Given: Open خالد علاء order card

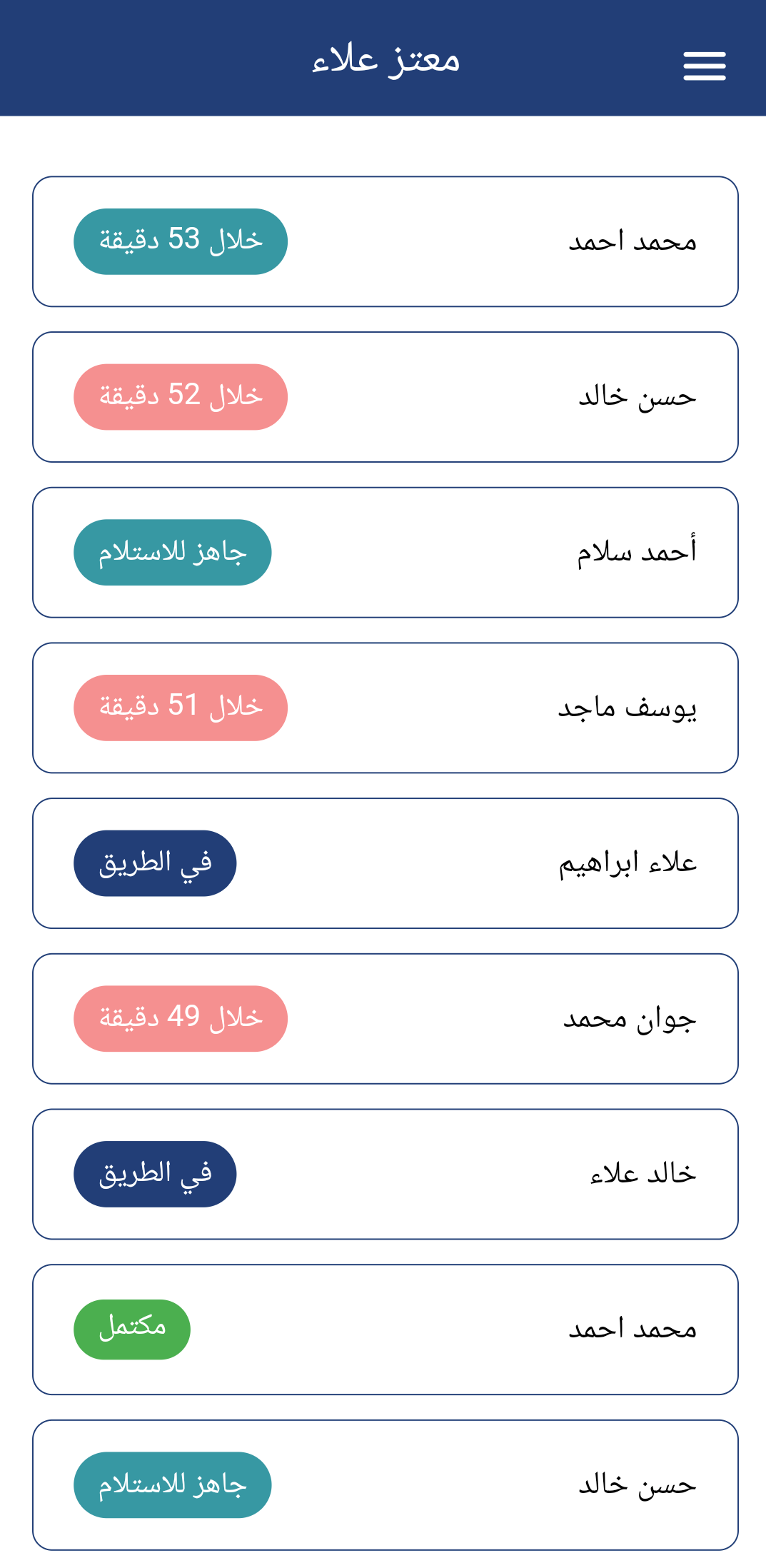Looking at the screenshot, I should [x=385, y=1174].
